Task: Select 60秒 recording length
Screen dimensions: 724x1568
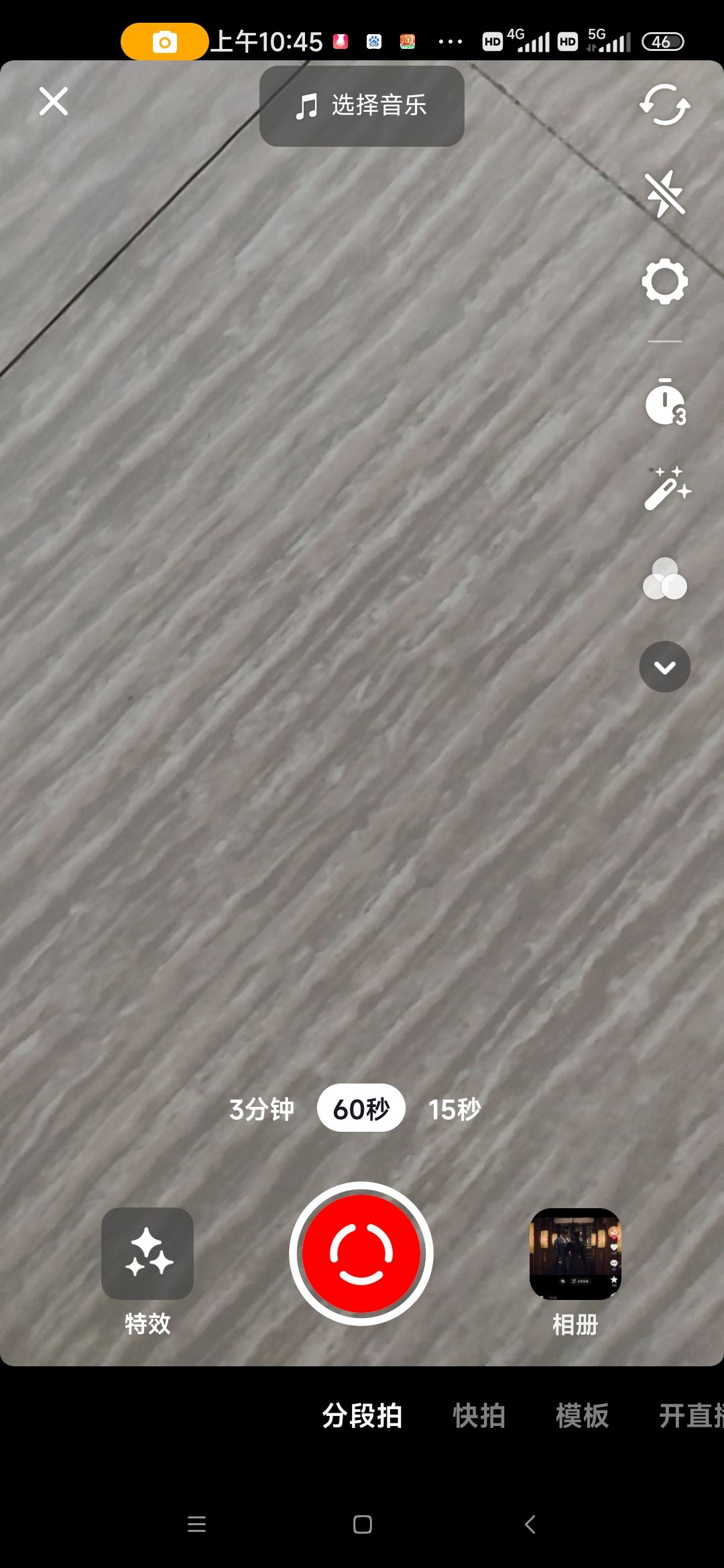Action: [361, 1109]
